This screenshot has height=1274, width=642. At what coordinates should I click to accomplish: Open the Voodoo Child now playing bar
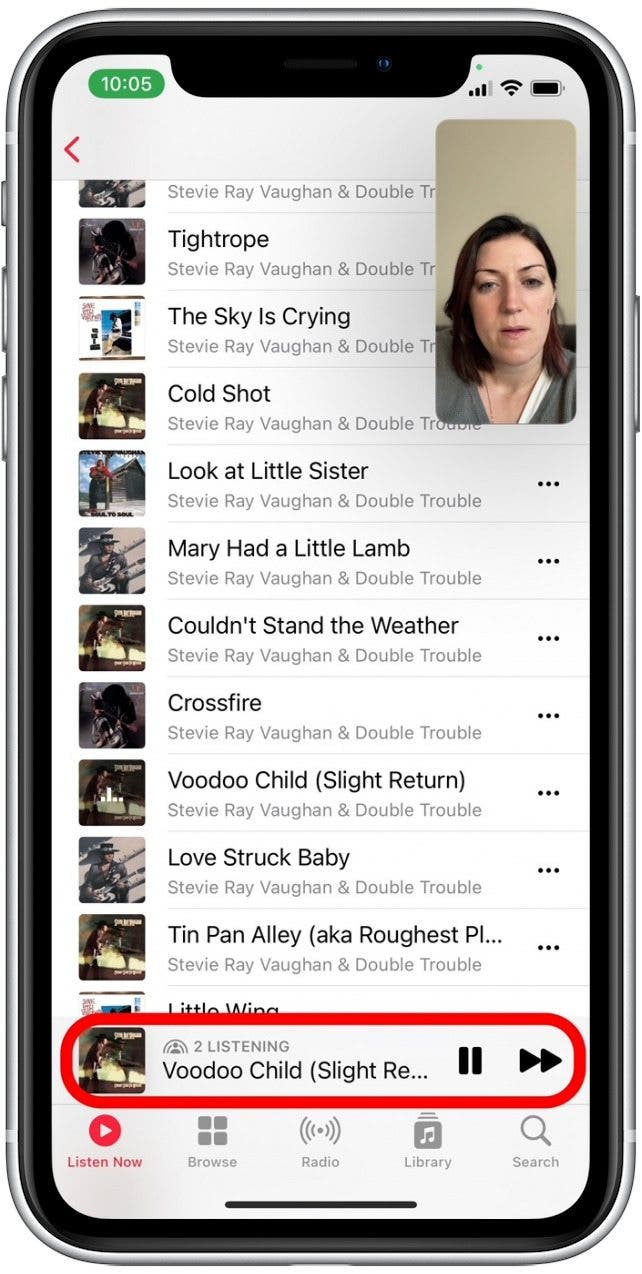(x=295, y=1060)
